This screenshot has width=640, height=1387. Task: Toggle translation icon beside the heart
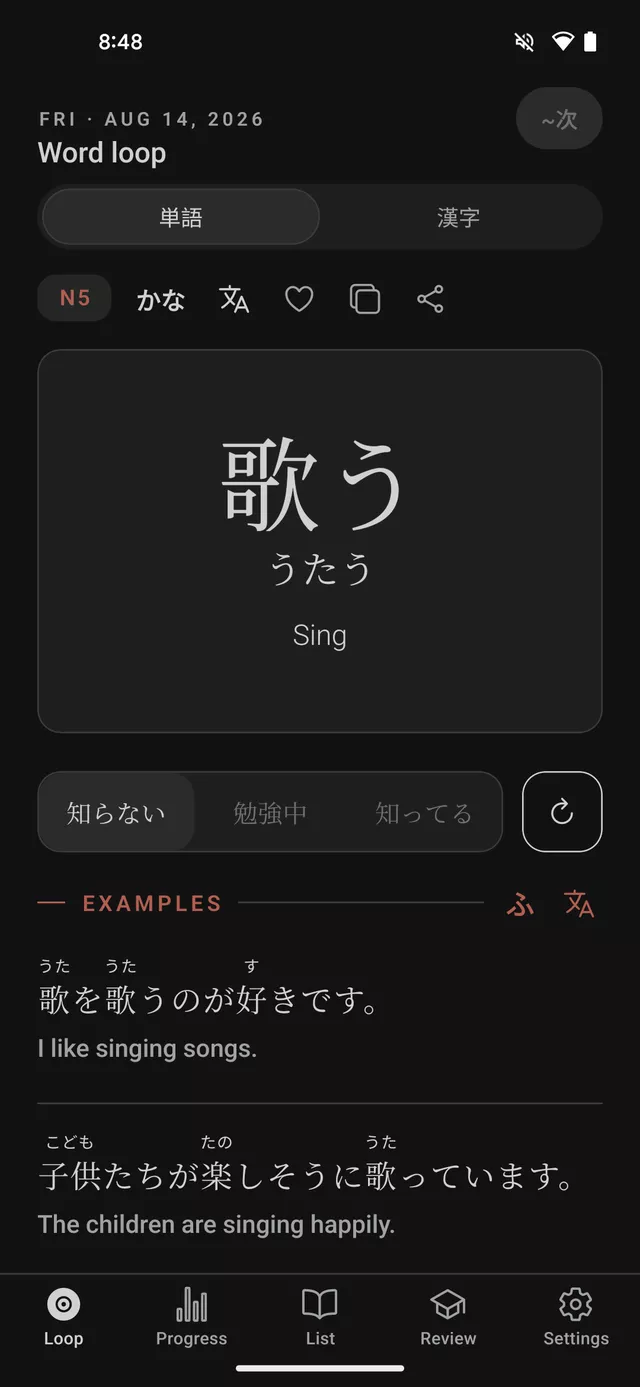[x=234, y=299]
